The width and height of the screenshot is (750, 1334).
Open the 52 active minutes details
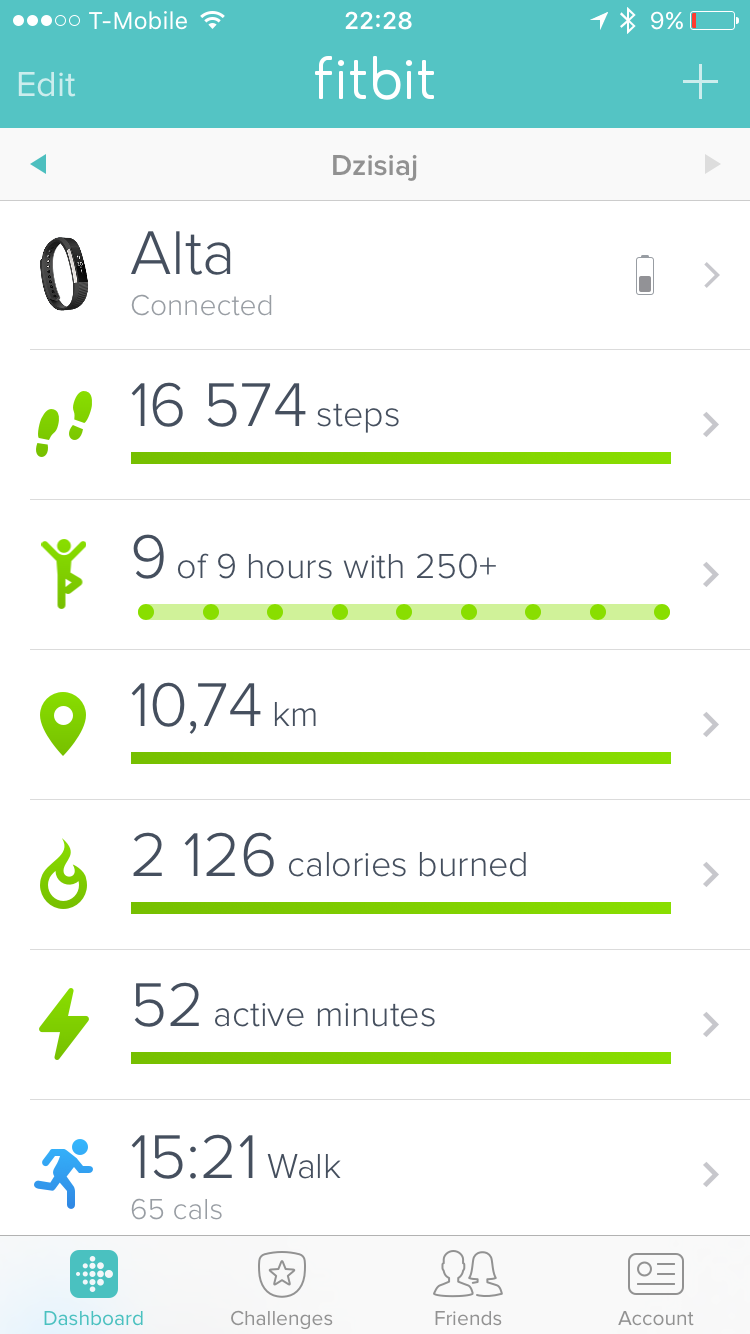(x=375, y=1025)
